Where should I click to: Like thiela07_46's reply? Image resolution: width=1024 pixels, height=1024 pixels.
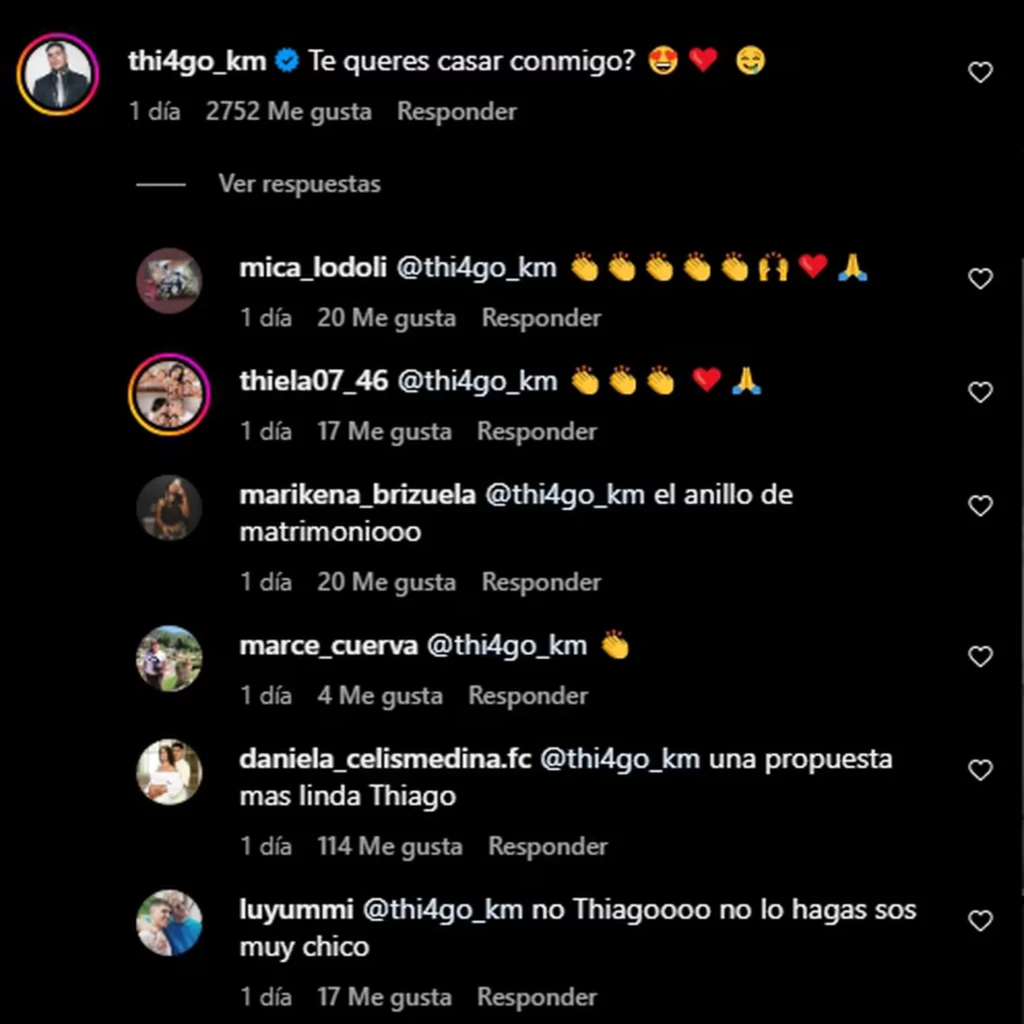pos(981,393)
